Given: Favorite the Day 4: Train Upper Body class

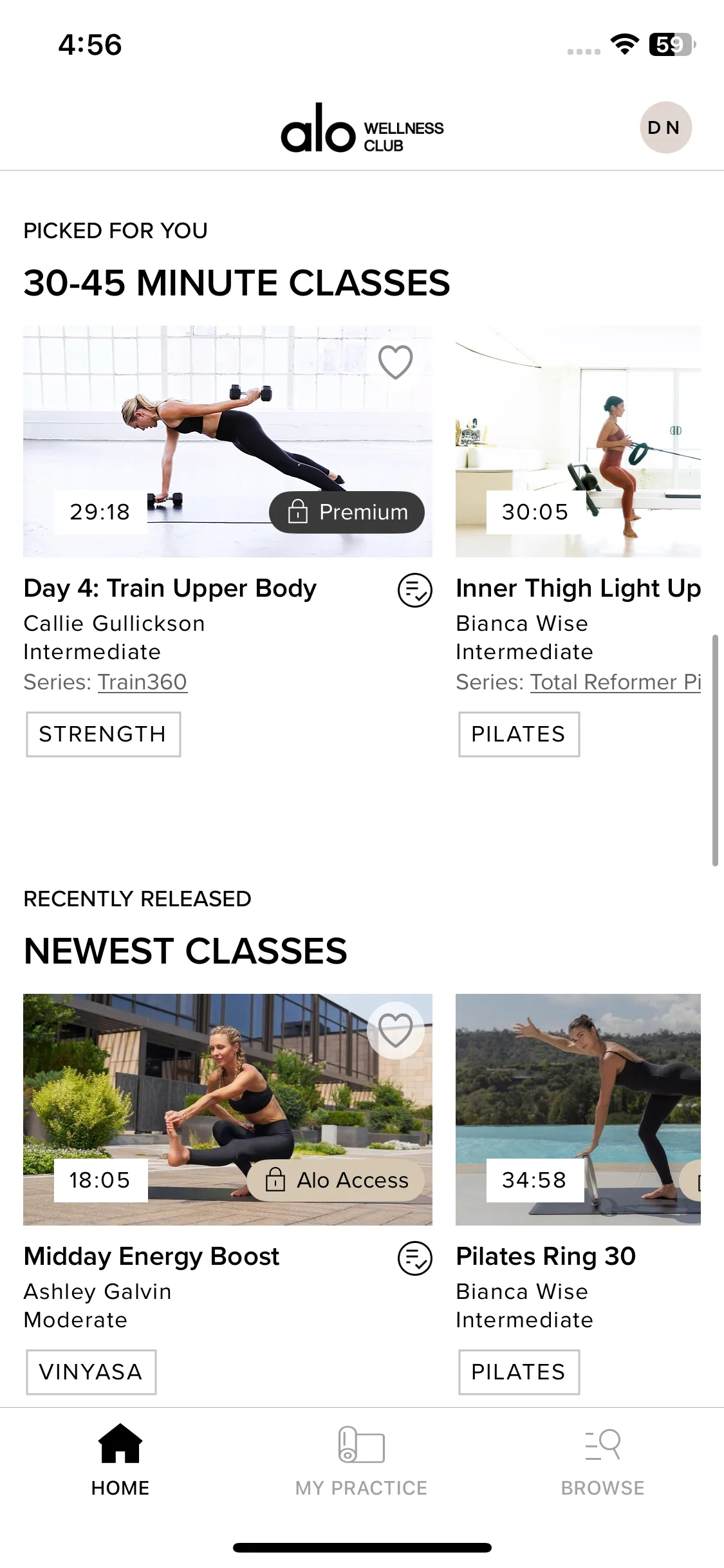Looking at the screenshot, I should pos(395,362).
